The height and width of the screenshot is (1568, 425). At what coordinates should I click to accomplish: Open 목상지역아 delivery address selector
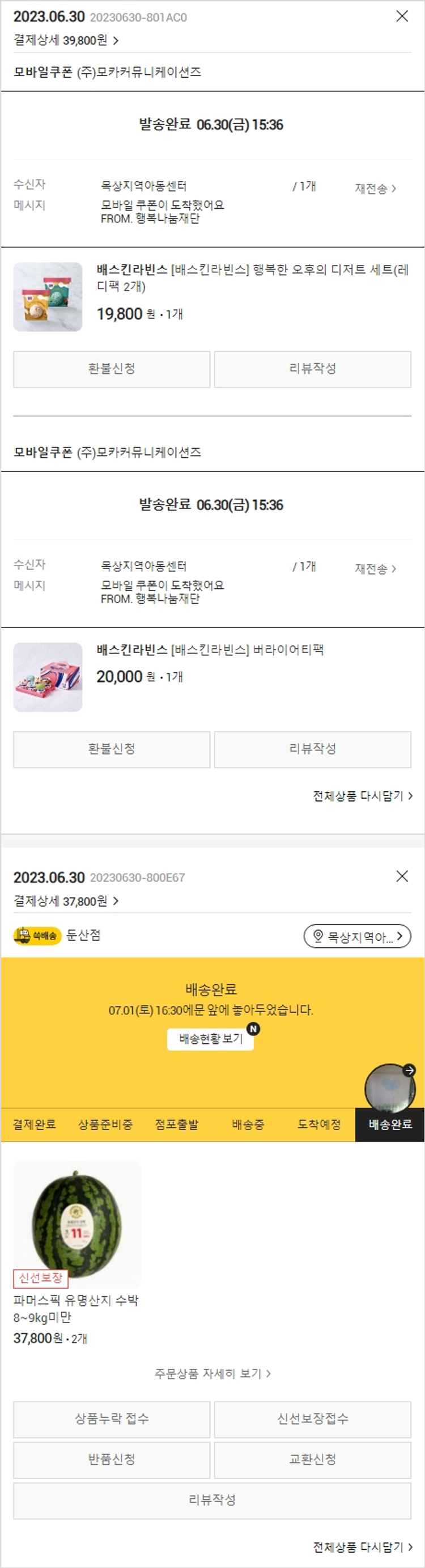click(358, 936)
